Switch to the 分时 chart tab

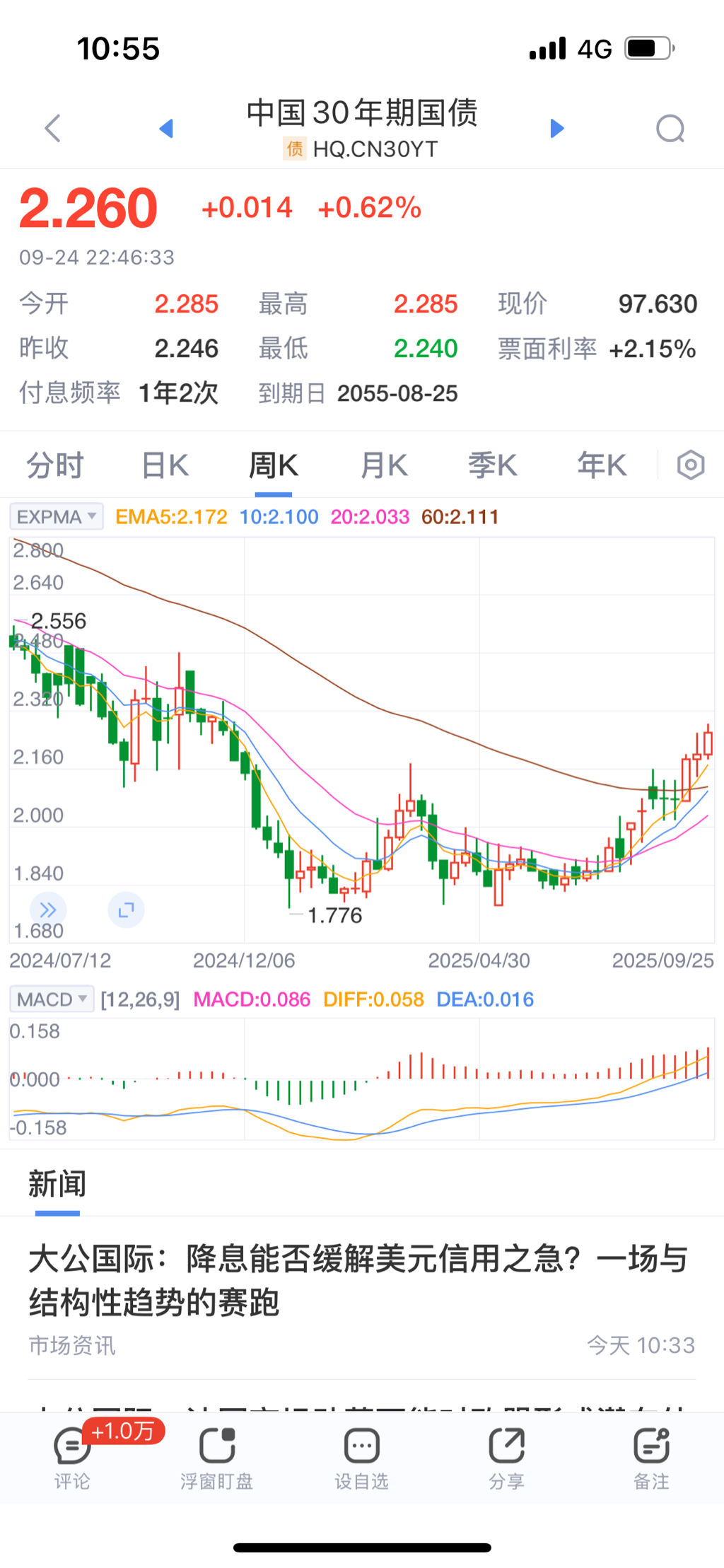click(x=55, y=465)
